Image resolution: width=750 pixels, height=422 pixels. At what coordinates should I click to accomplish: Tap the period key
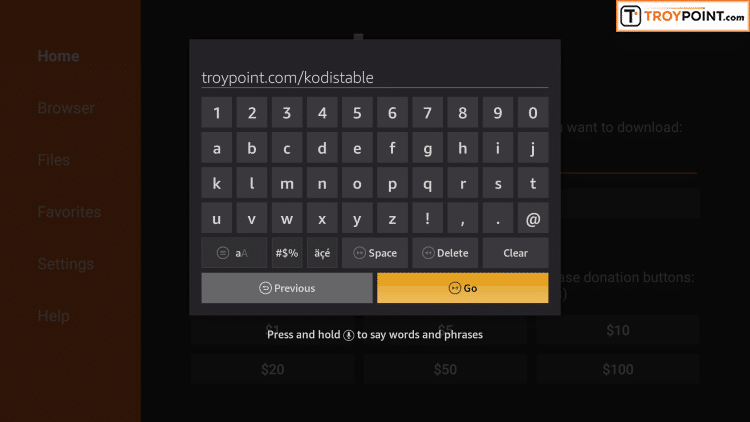click(x=498, y=218)
